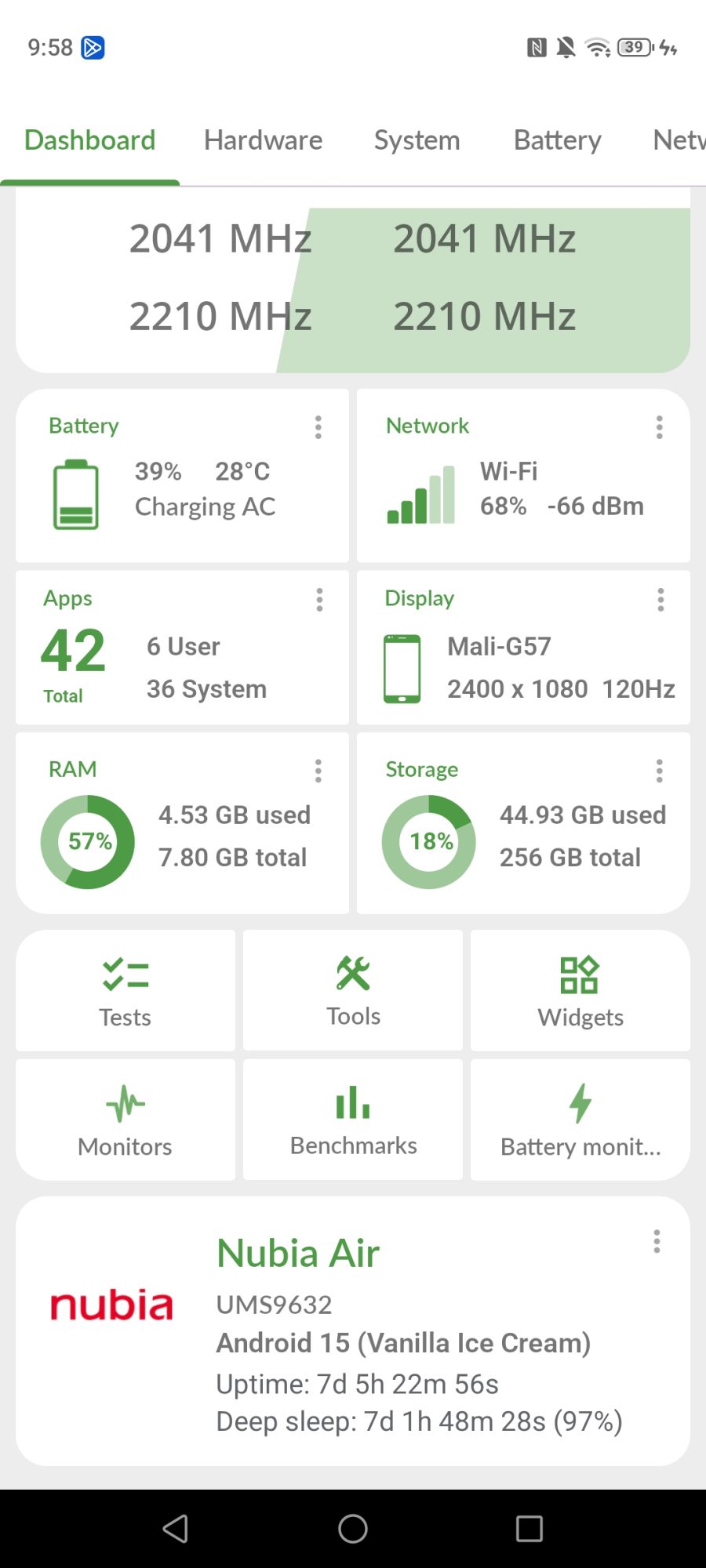The width and height of the screenshot is (706, 1568).
Task: Open the RAM card options menu
Action: [x=318, y=771]
